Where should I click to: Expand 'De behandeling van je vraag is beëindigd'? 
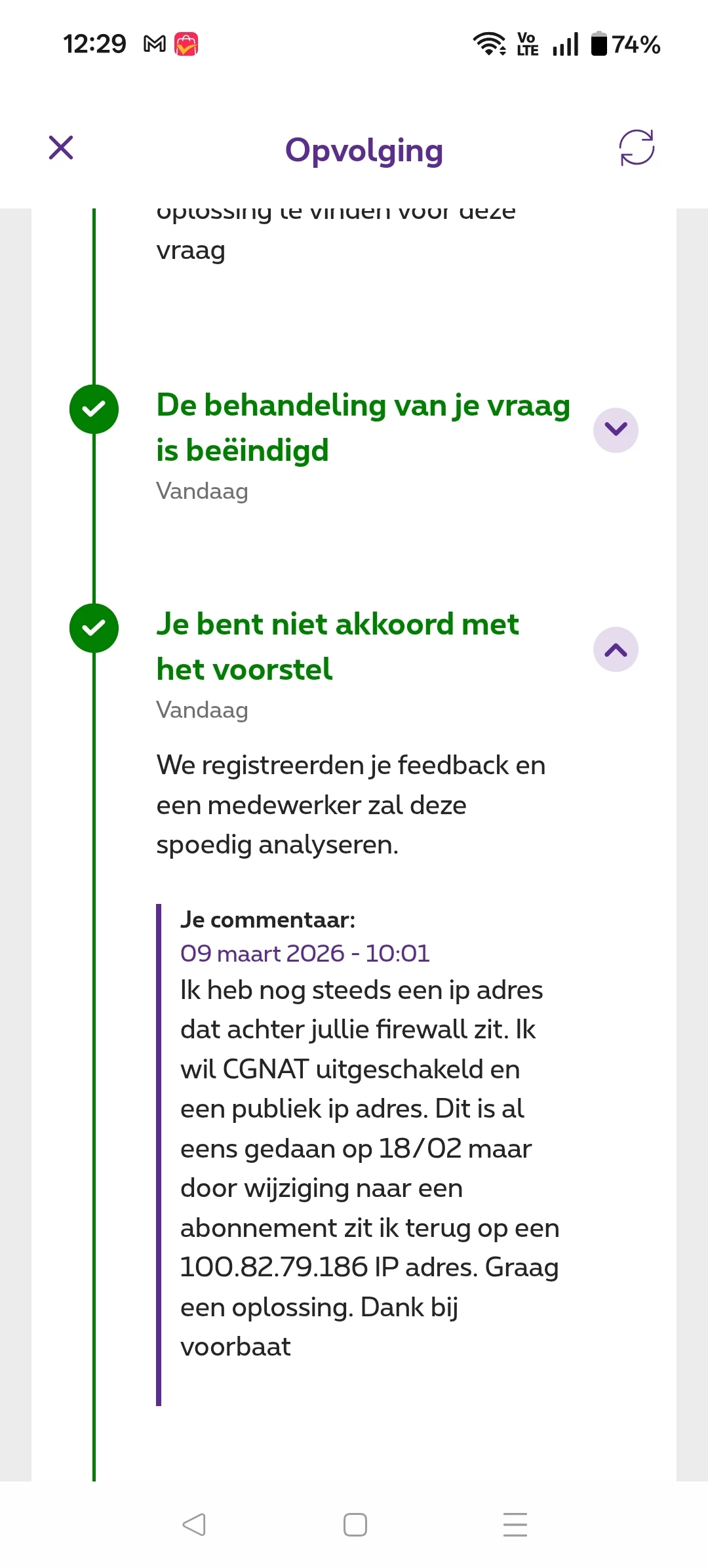(616, 430)
